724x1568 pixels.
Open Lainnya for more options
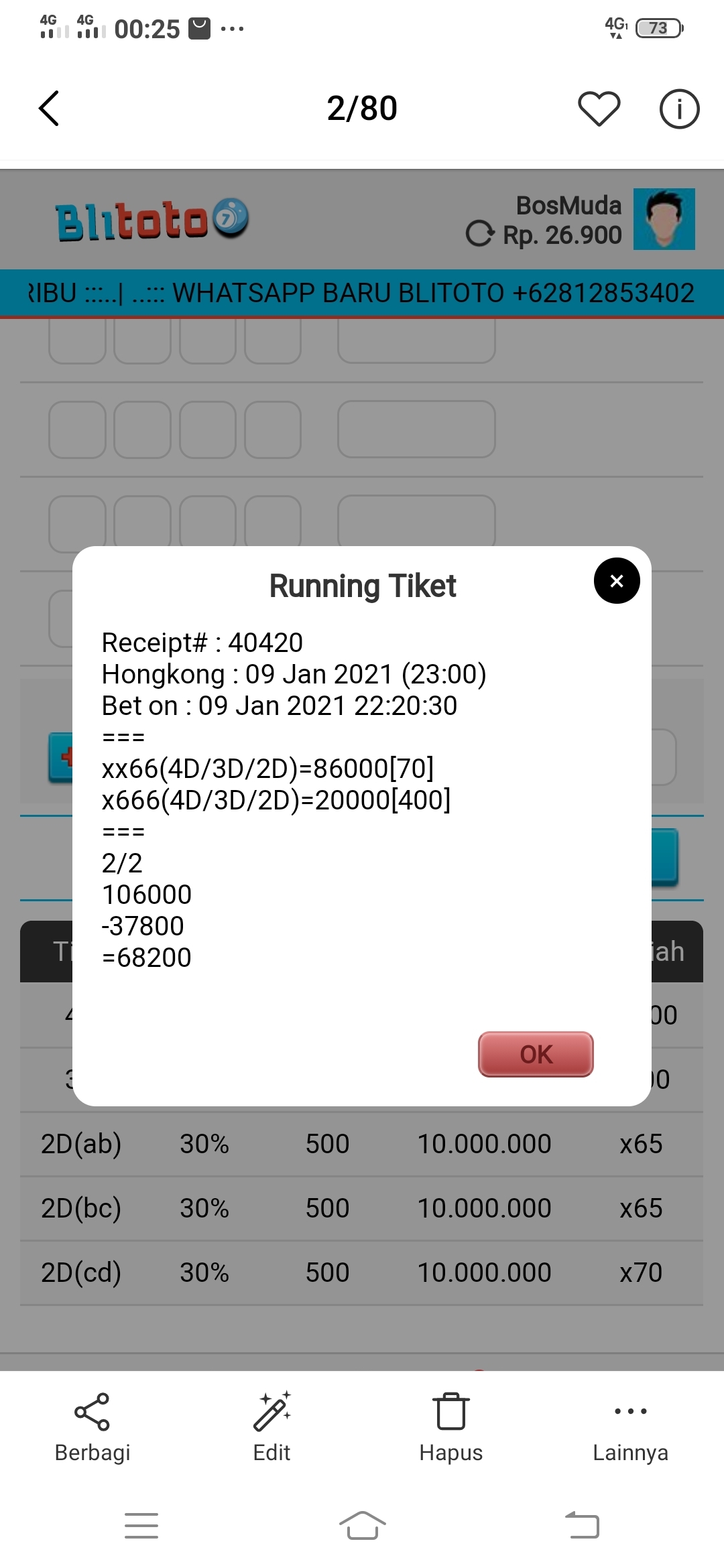click(631, 1427)
